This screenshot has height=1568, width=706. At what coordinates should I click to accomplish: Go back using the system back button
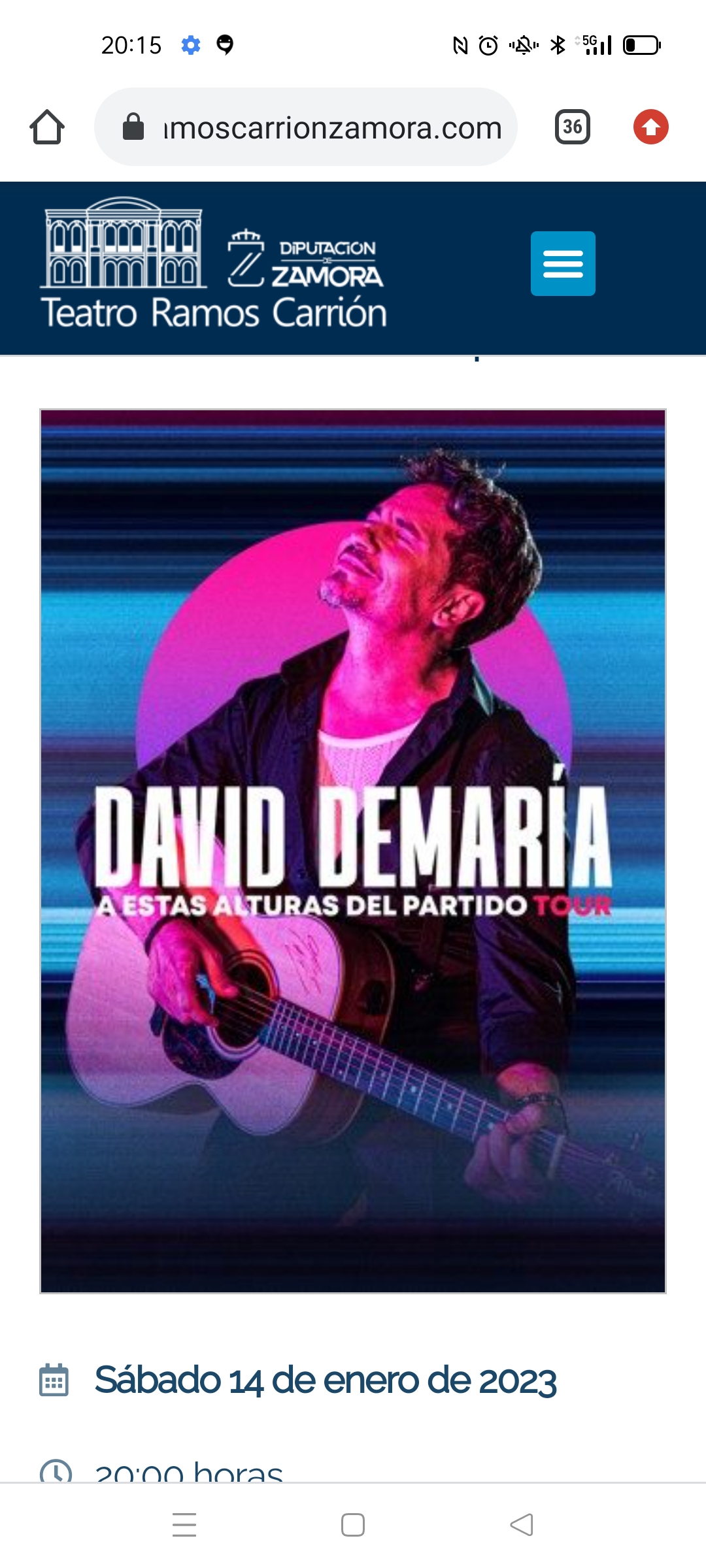click(522, 1525)
